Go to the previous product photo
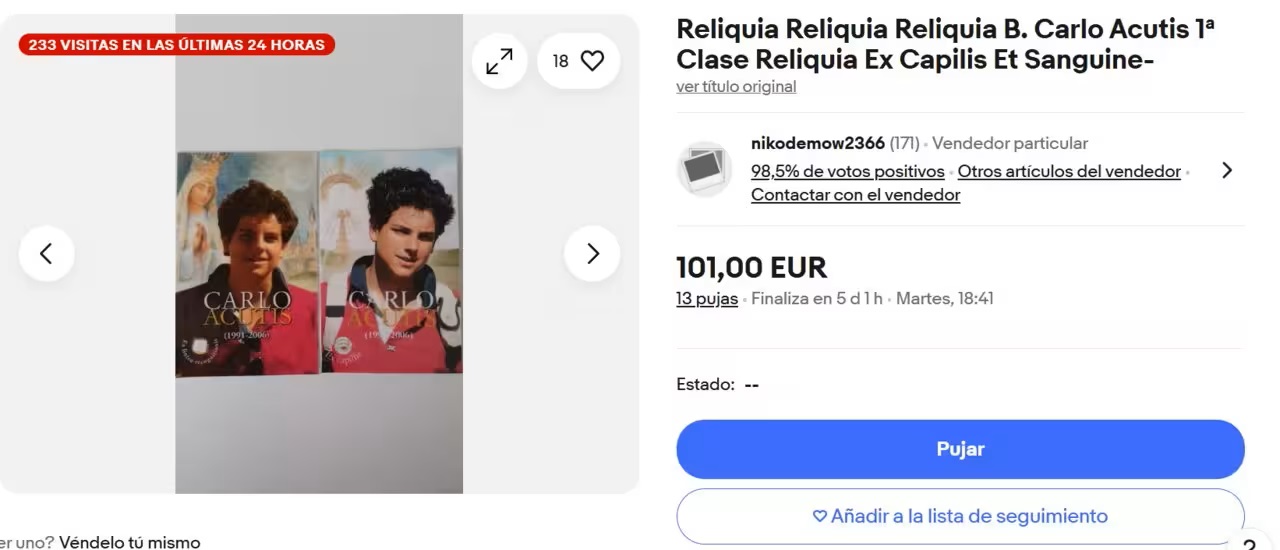 click(x=46, y=253)
